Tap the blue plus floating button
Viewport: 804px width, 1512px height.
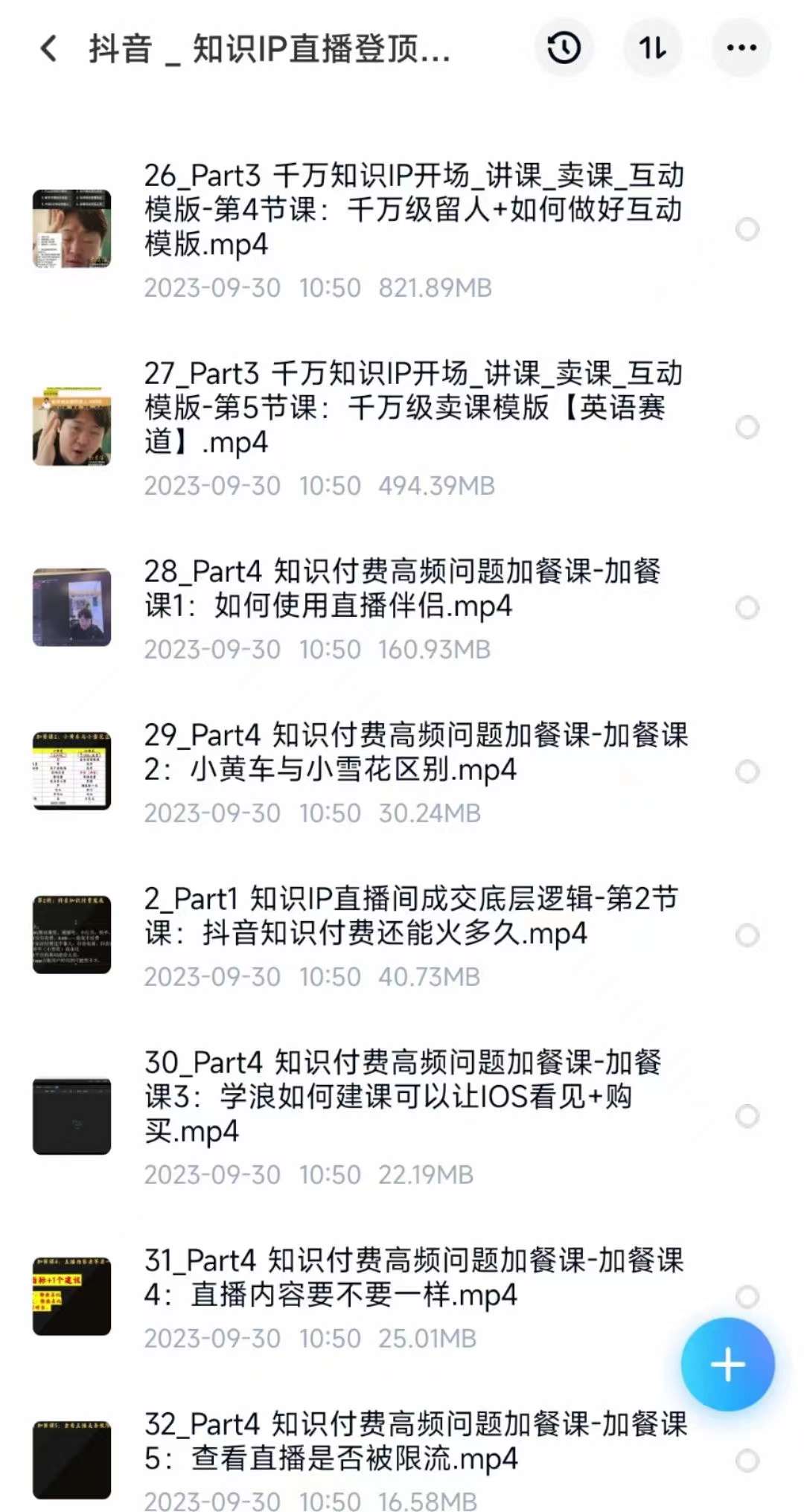tap(727, 1364)
